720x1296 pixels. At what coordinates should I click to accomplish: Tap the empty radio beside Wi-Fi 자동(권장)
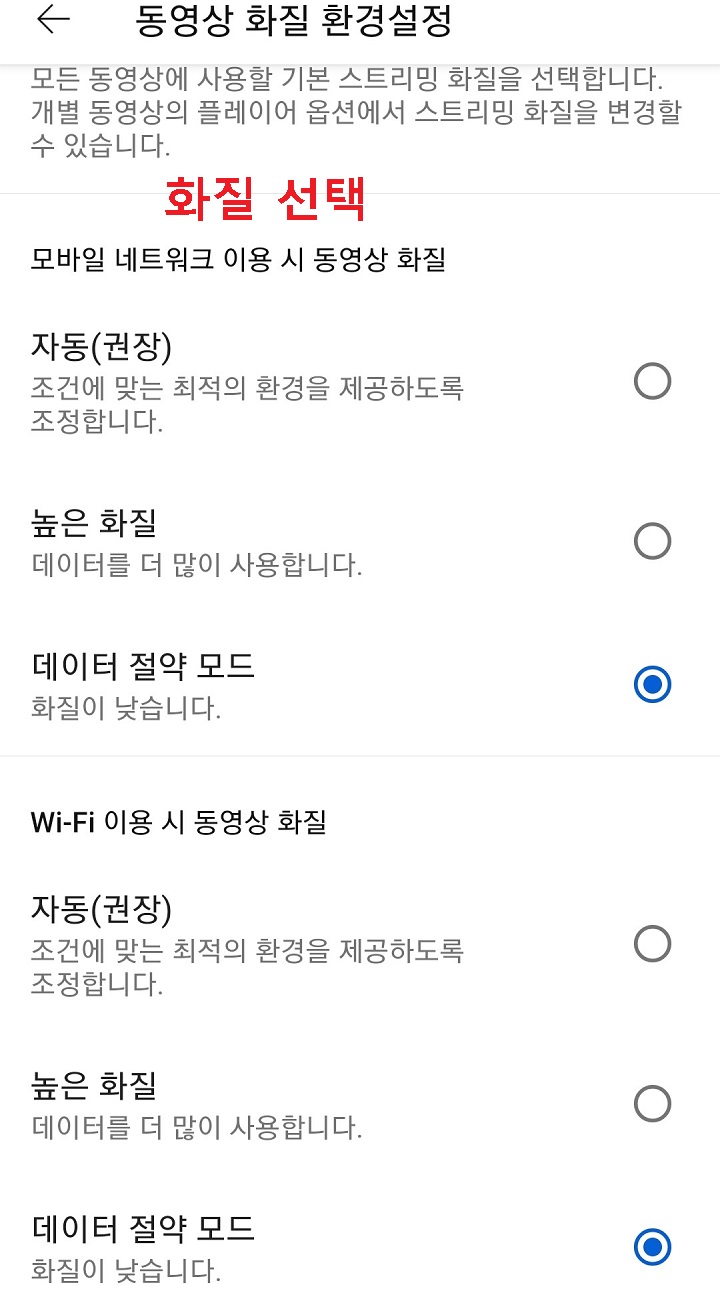[x=655, y=940]
